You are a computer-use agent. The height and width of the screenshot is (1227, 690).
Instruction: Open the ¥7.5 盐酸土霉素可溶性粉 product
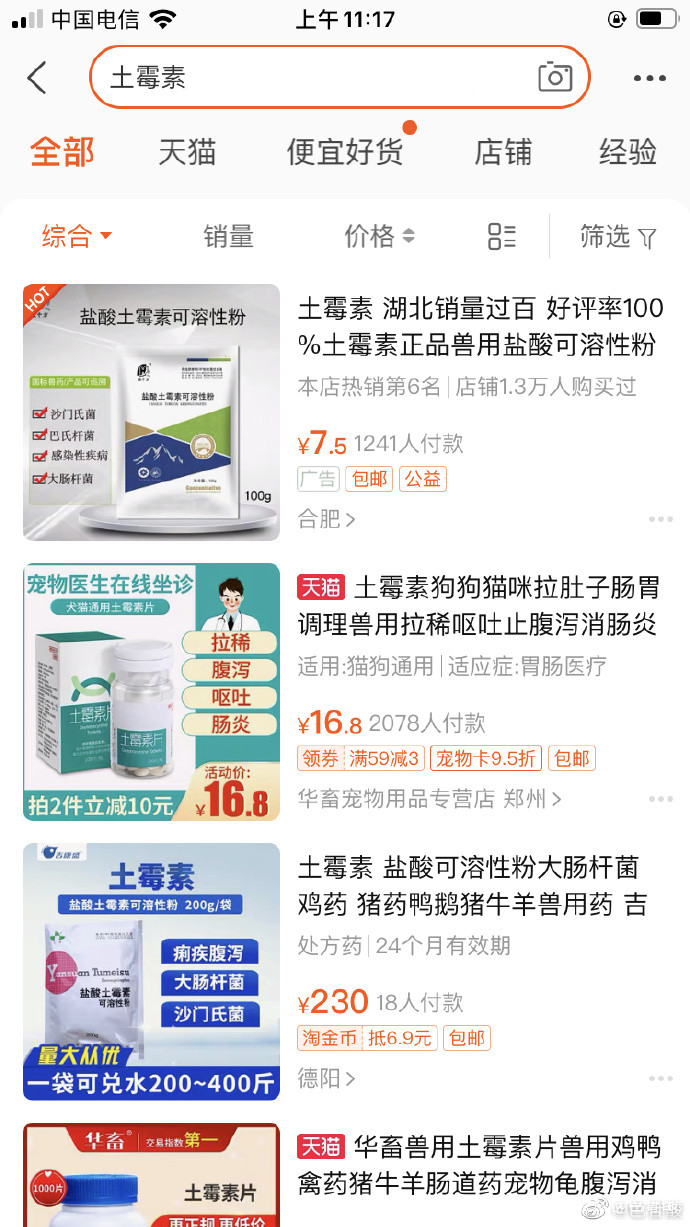point(480,327)
